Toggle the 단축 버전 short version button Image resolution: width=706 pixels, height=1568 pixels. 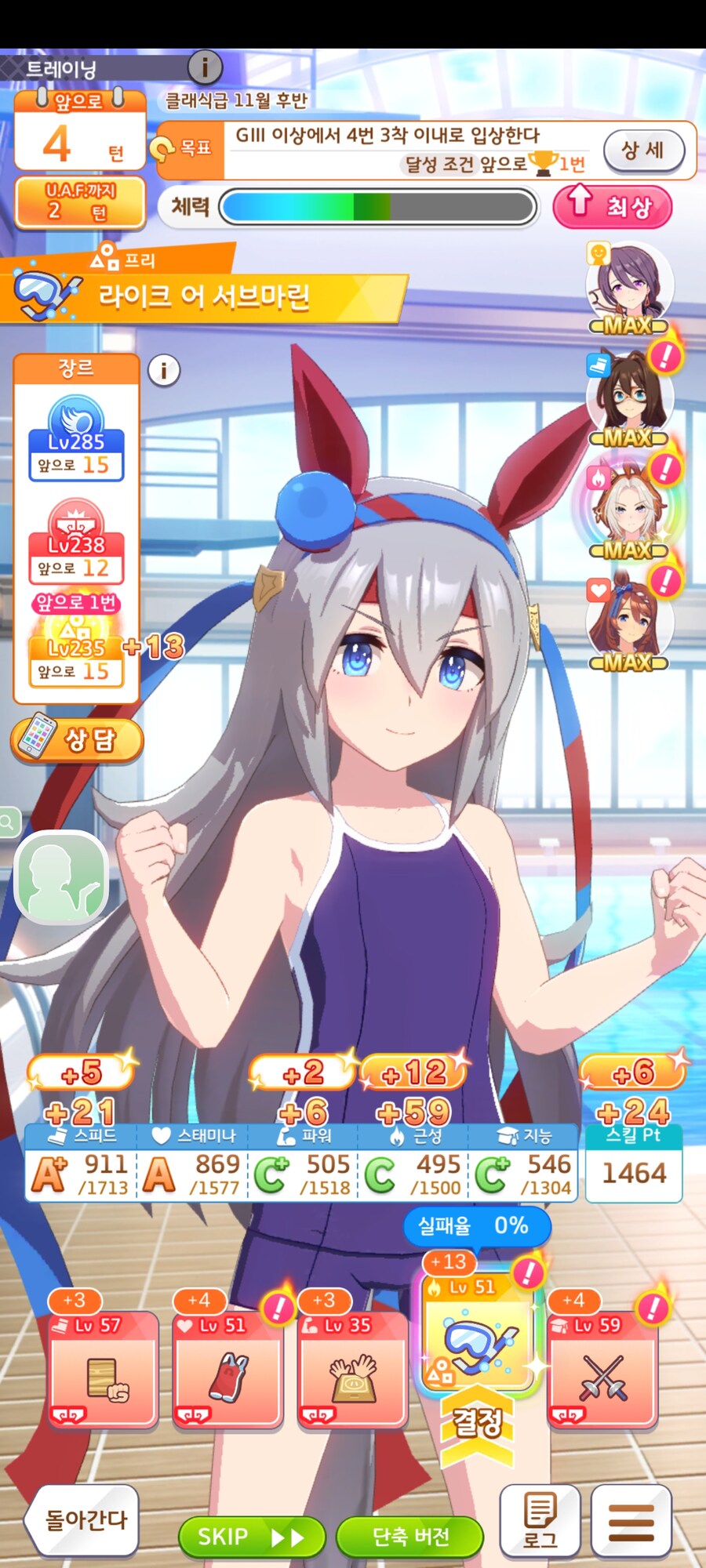409,1536
